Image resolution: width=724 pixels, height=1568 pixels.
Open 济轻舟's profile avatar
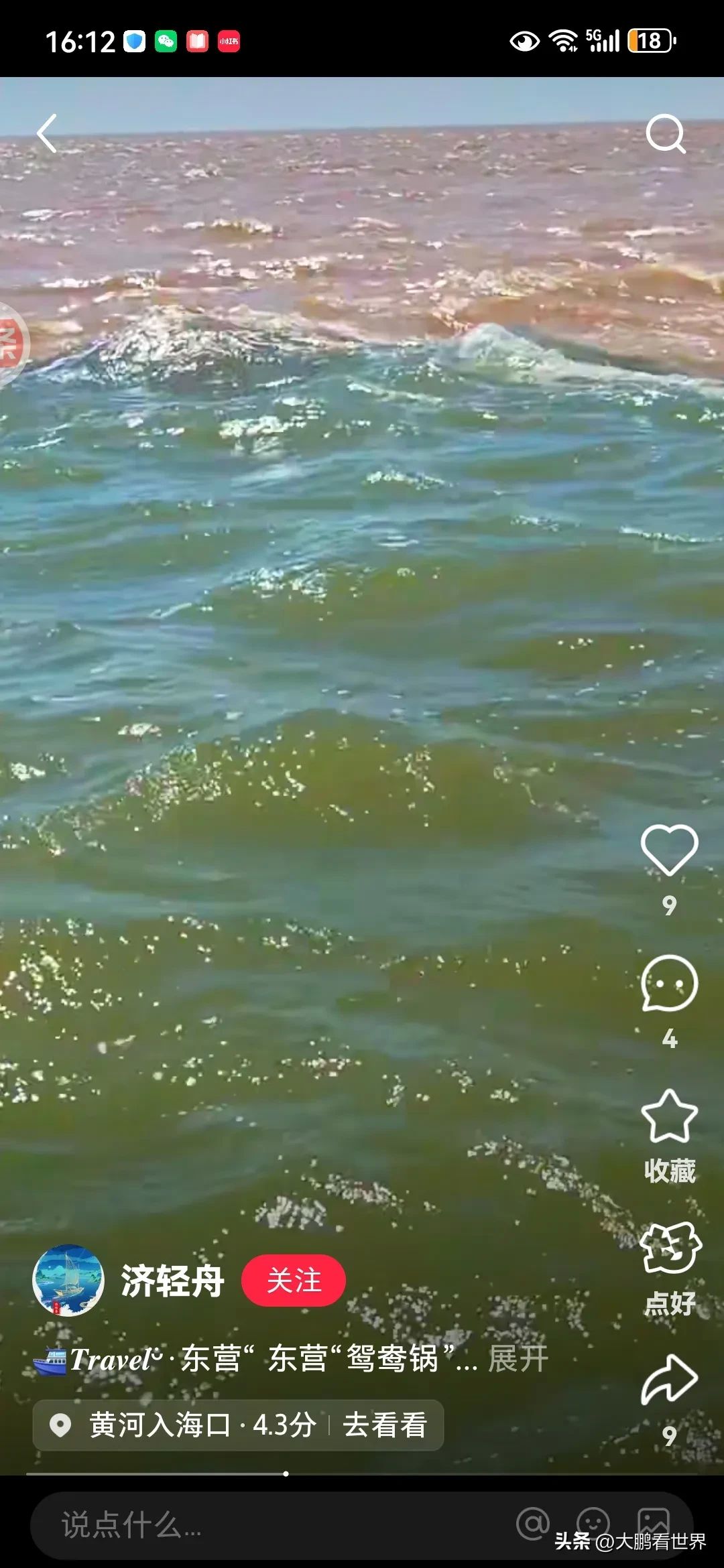pyautogui.click(x=68, y=1281)
